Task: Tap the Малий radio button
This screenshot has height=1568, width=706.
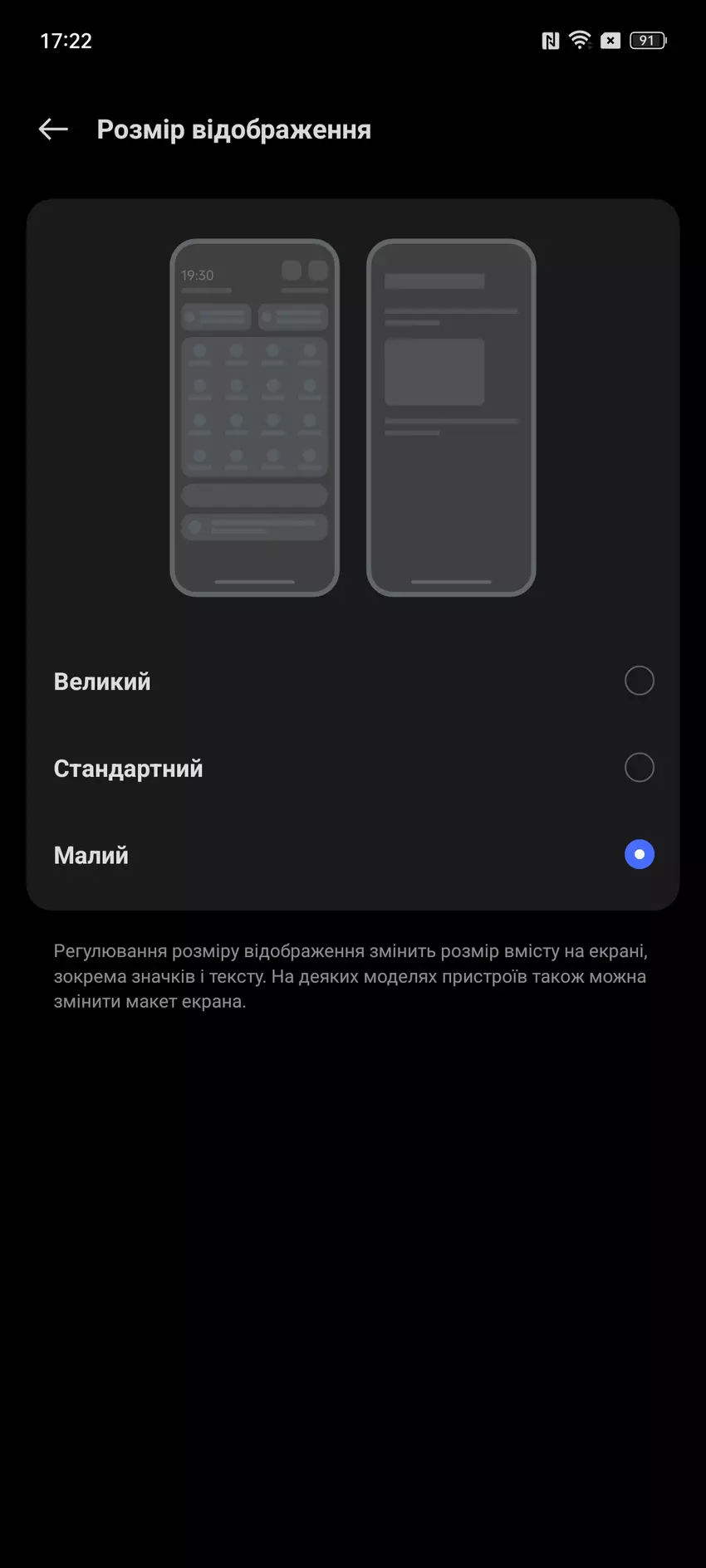Action: point(639,854)
